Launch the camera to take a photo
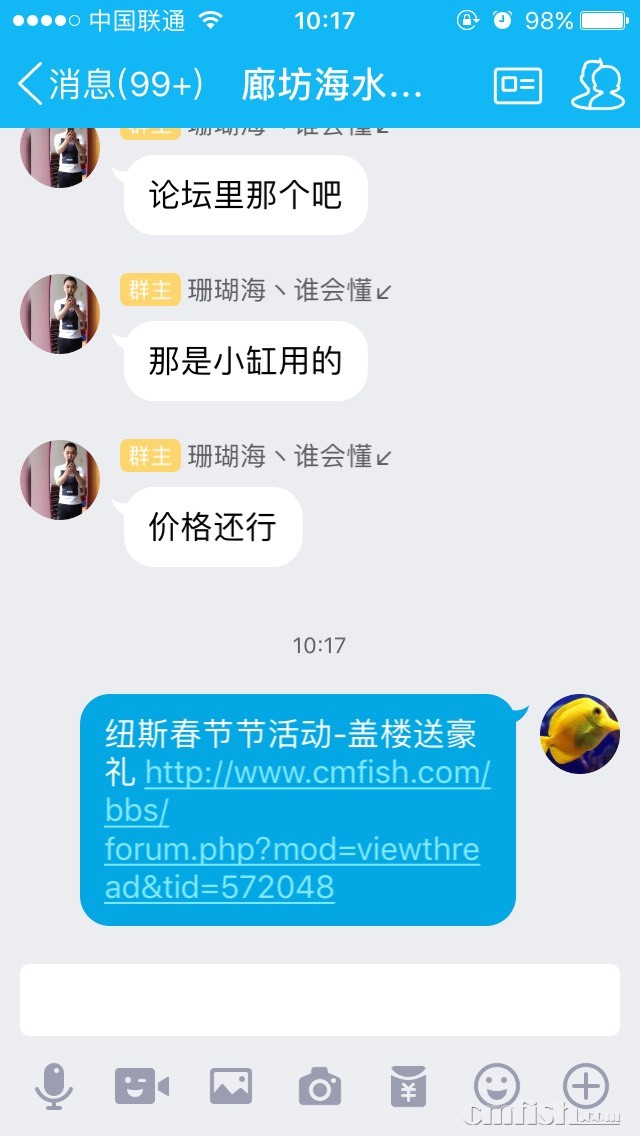This screenshot has height=1136, width=640. click(x=320, y=1087)
